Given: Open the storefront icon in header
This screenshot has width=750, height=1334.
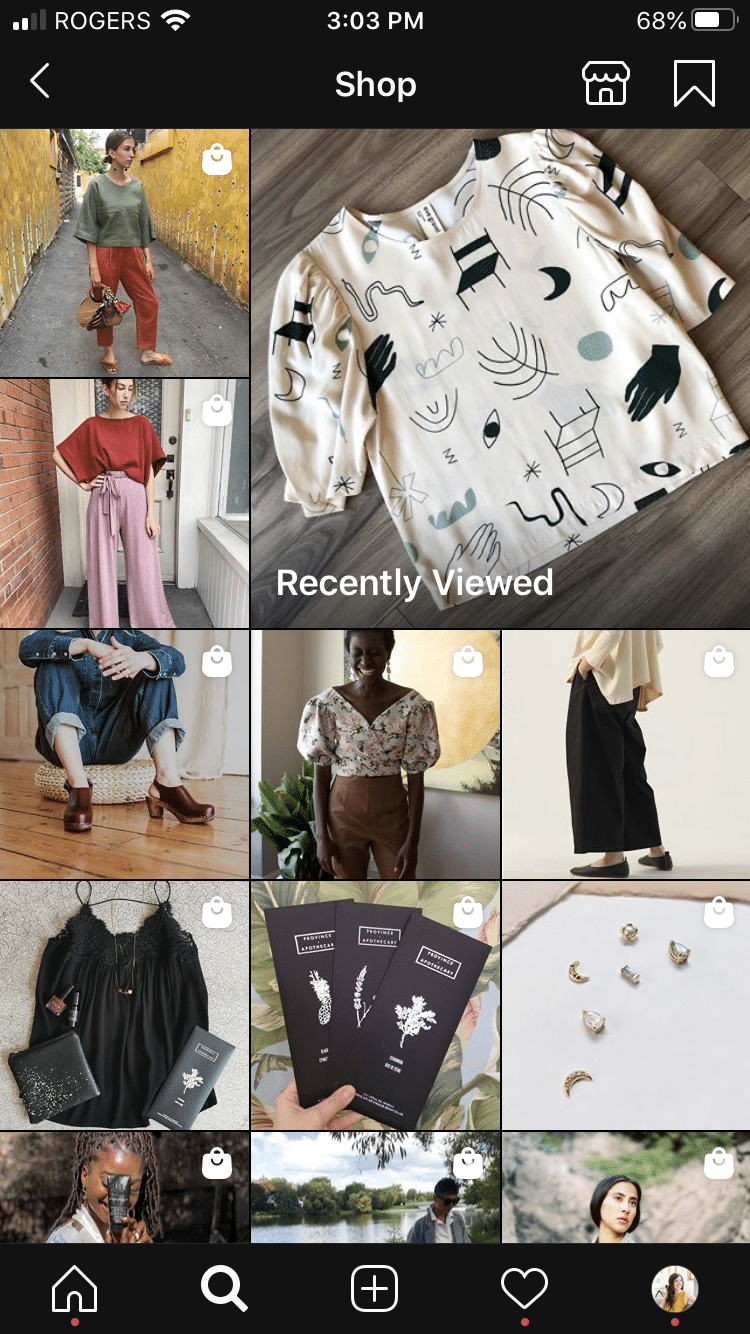Looking at the screenshot, I should pos(605,84).
